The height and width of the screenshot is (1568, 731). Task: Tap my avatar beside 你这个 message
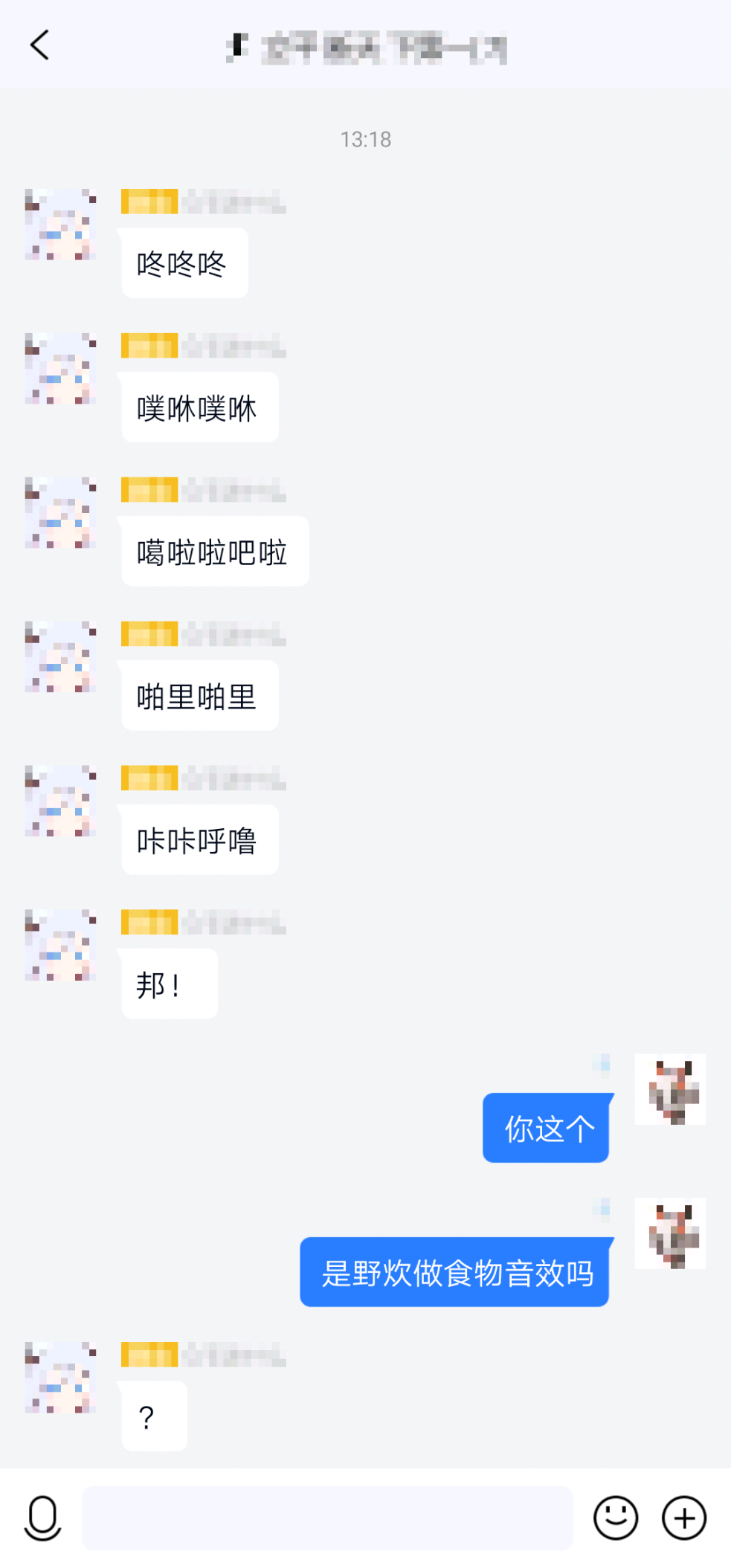point(670,1088)
